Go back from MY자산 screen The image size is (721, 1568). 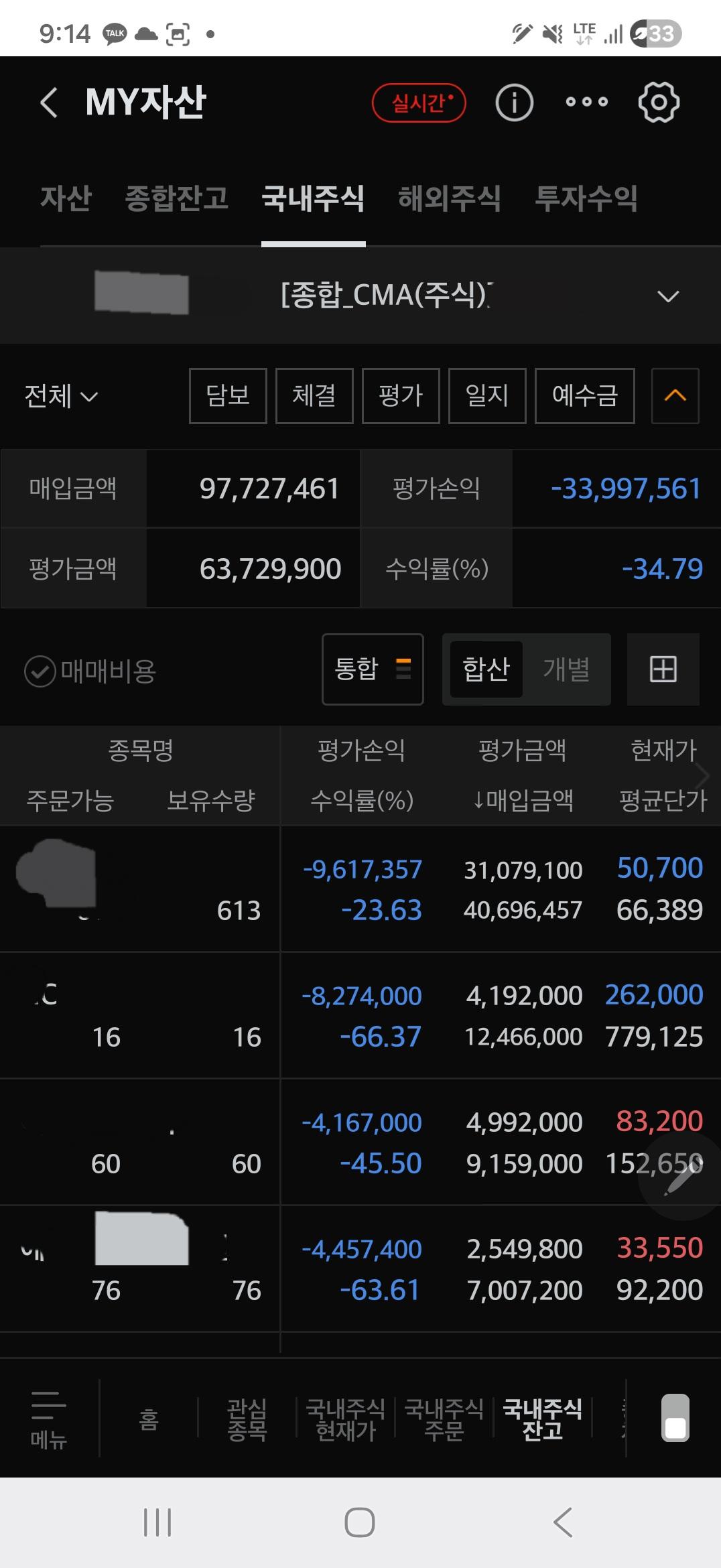pyautogui.click(x=49, y=103)
